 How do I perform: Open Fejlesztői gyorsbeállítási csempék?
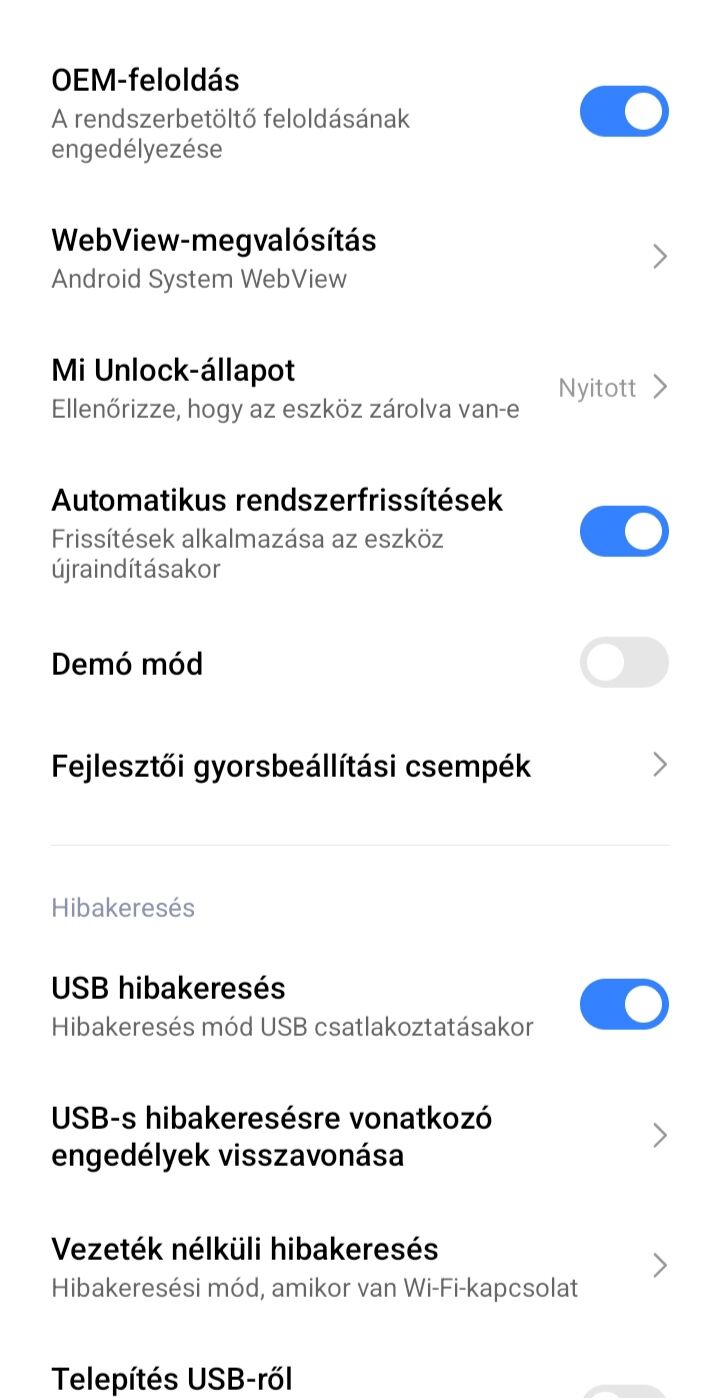[360, 766]
